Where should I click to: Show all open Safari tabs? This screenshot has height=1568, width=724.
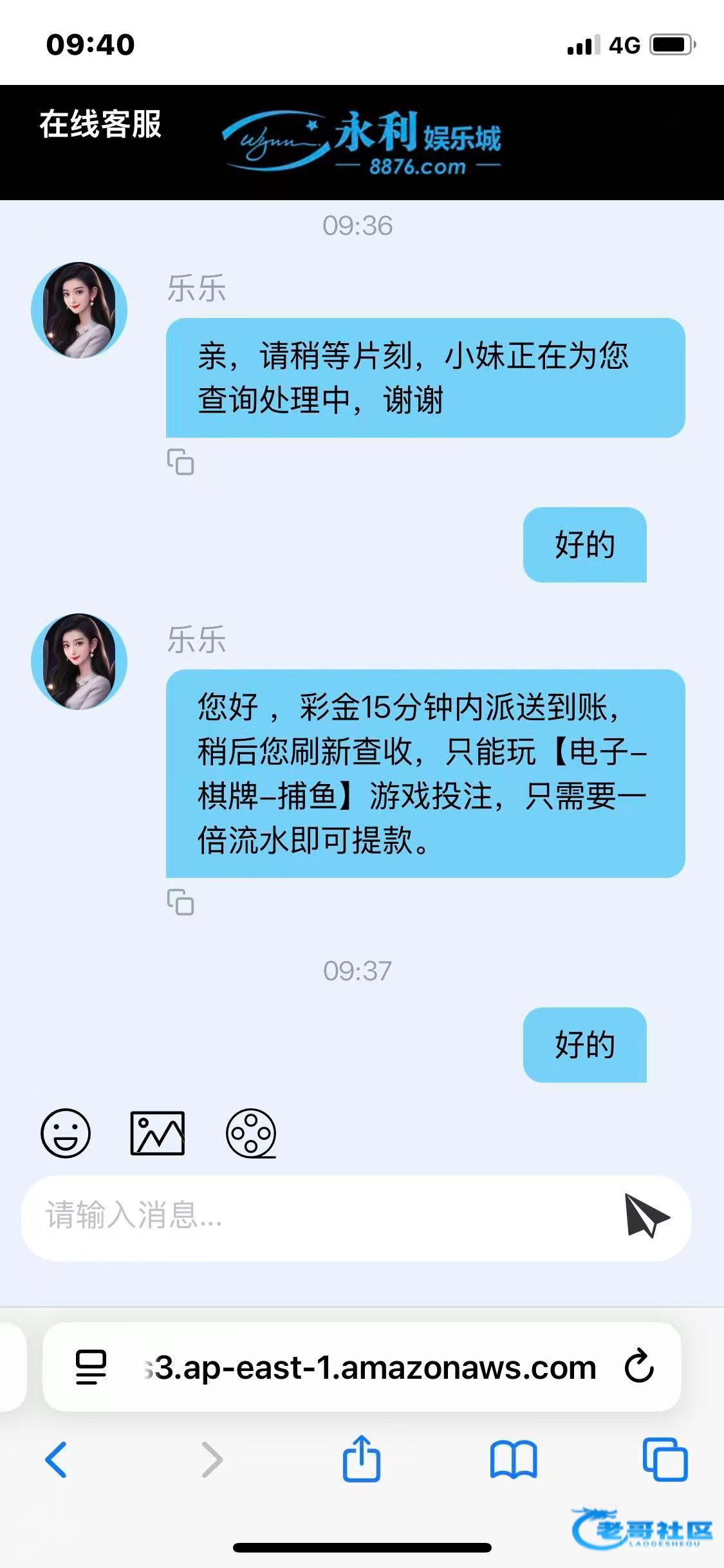coord(665,1459)
